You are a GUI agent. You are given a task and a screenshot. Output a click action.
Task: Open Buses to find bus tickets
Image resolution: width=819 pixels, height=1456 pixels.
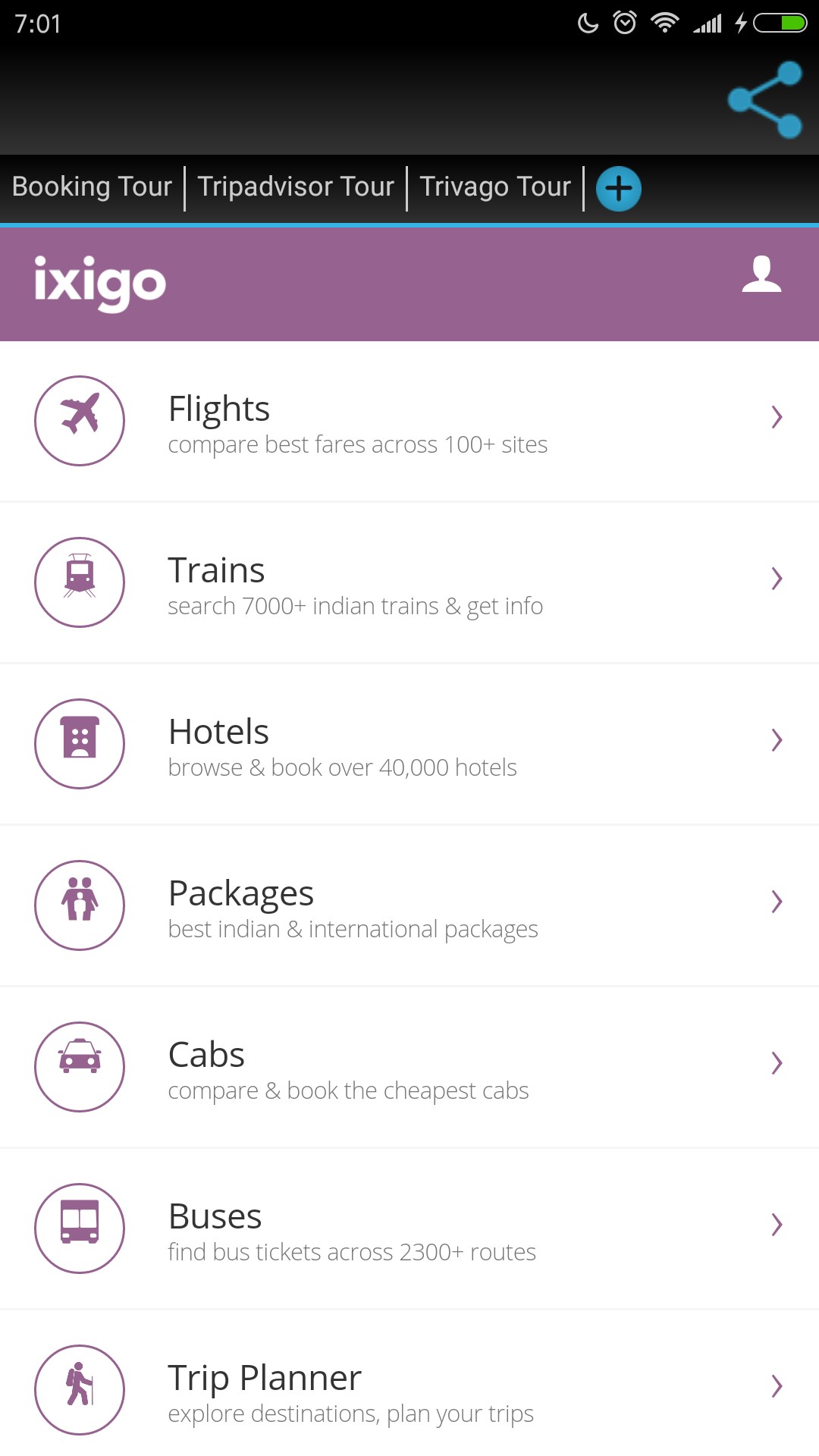pyautogui.click(x=409, y=1228)
